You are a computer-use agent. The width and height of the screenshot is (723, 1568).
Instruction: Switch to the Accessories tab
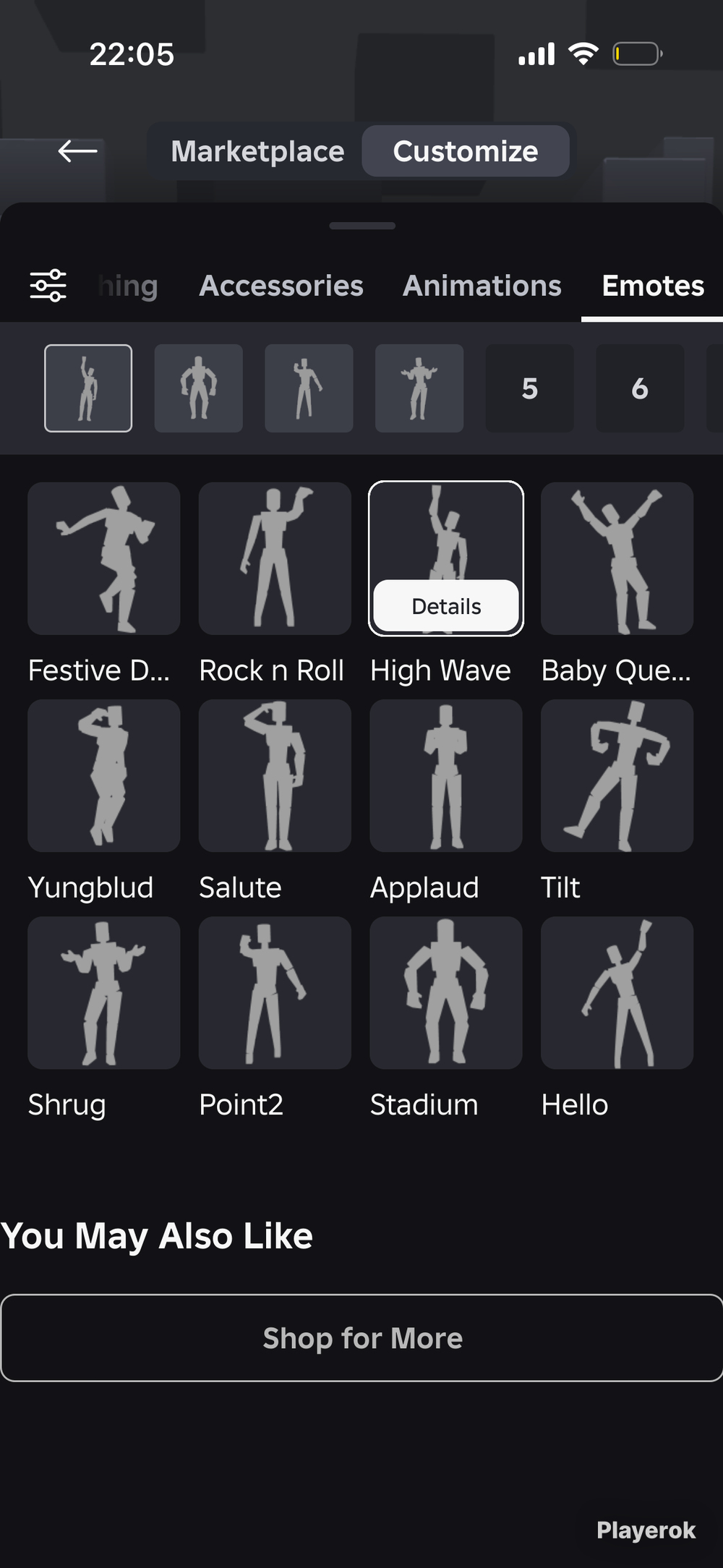point(281,286)
